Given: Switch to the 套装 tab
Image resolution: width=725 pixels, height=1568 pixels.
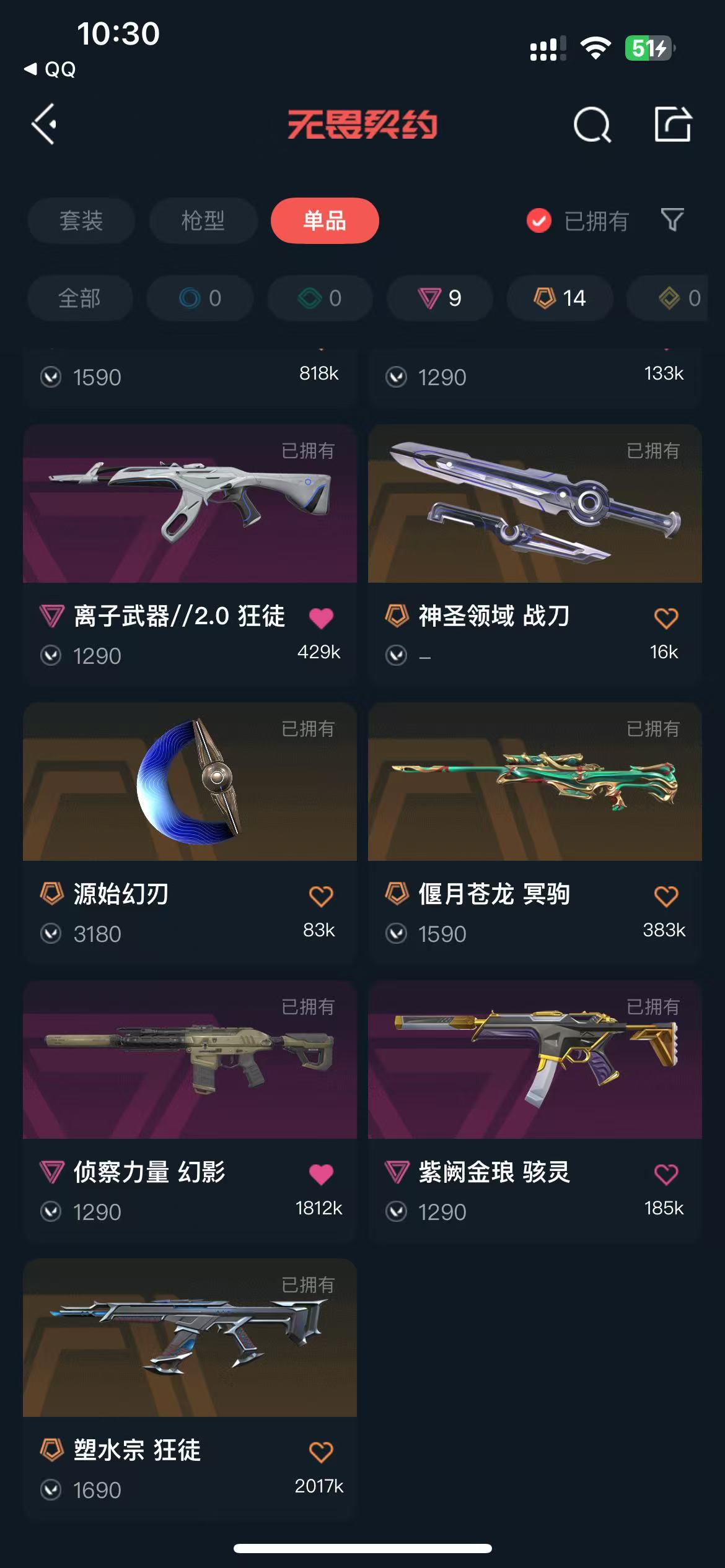Looking at the screenshot, I should click(x=81, y=220).
